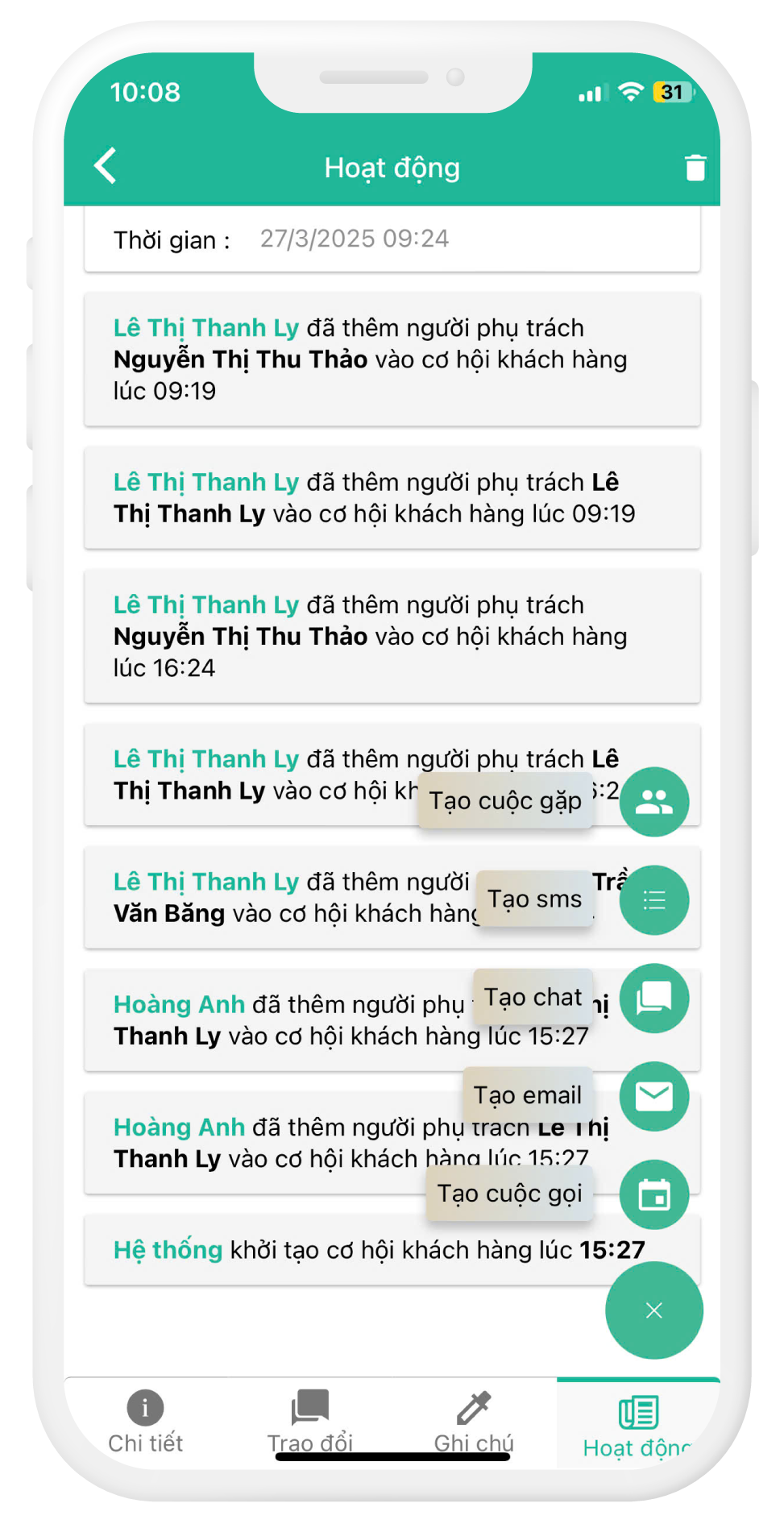The height and width of the screenshot is (1524, 784).
Task: Tap the trash delete icon
Action: (x=695, y=167)
